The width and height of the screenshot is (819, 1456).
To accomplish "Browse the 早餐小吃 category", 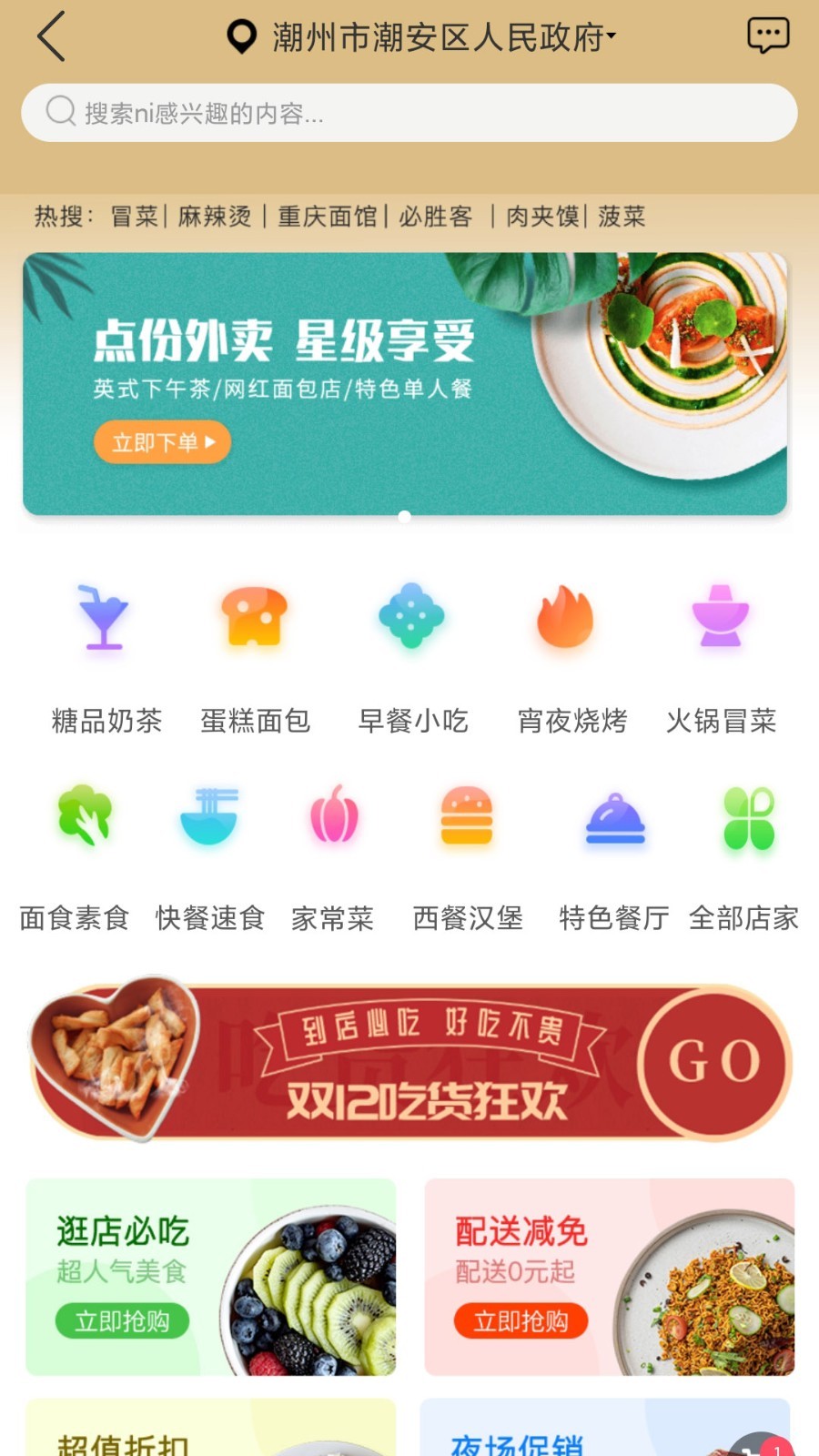I will pyautogui.click(x=412, y=655).
